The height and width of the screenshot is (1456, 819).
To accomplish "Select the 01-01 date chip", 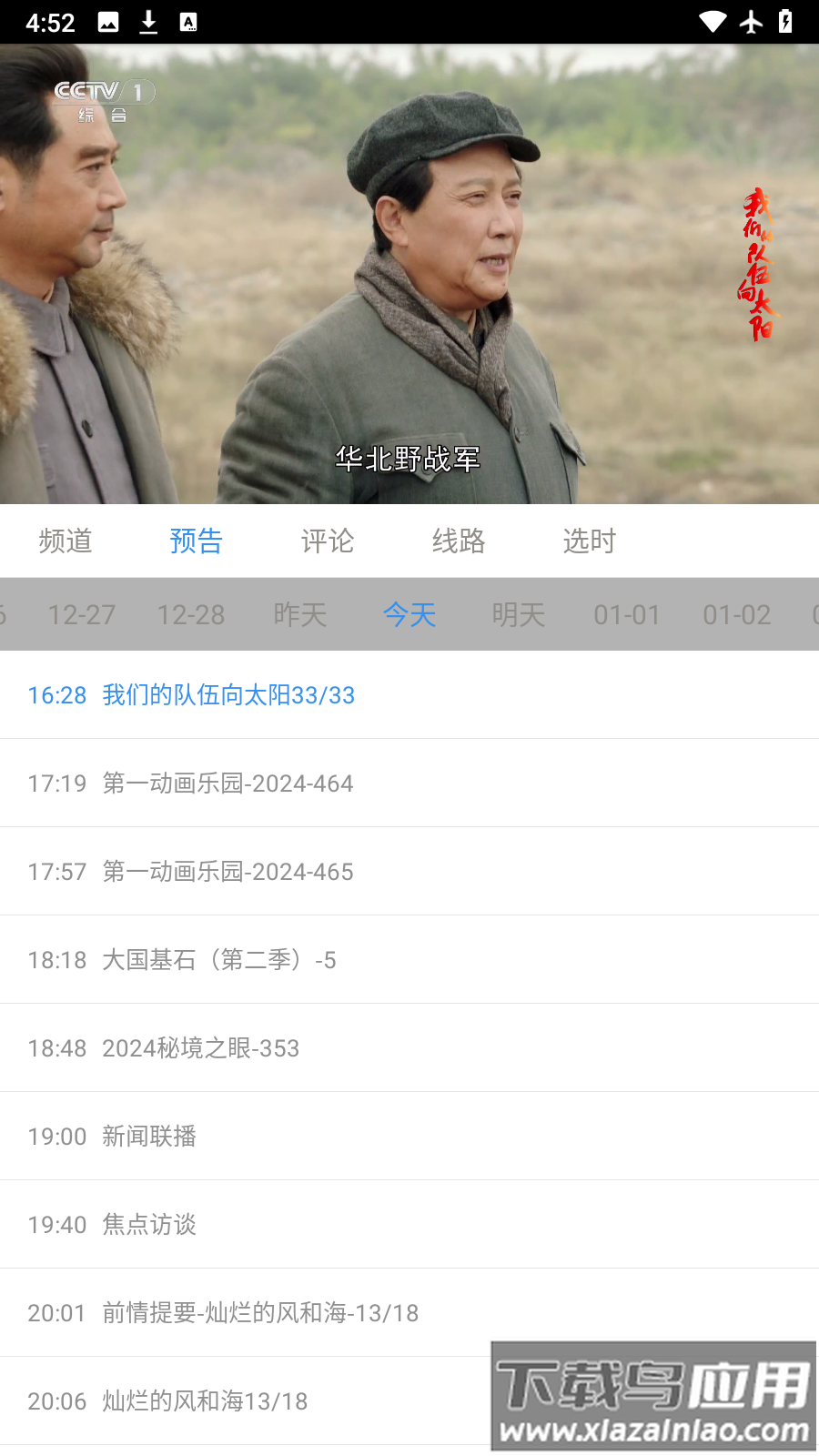I will (627, 615).
